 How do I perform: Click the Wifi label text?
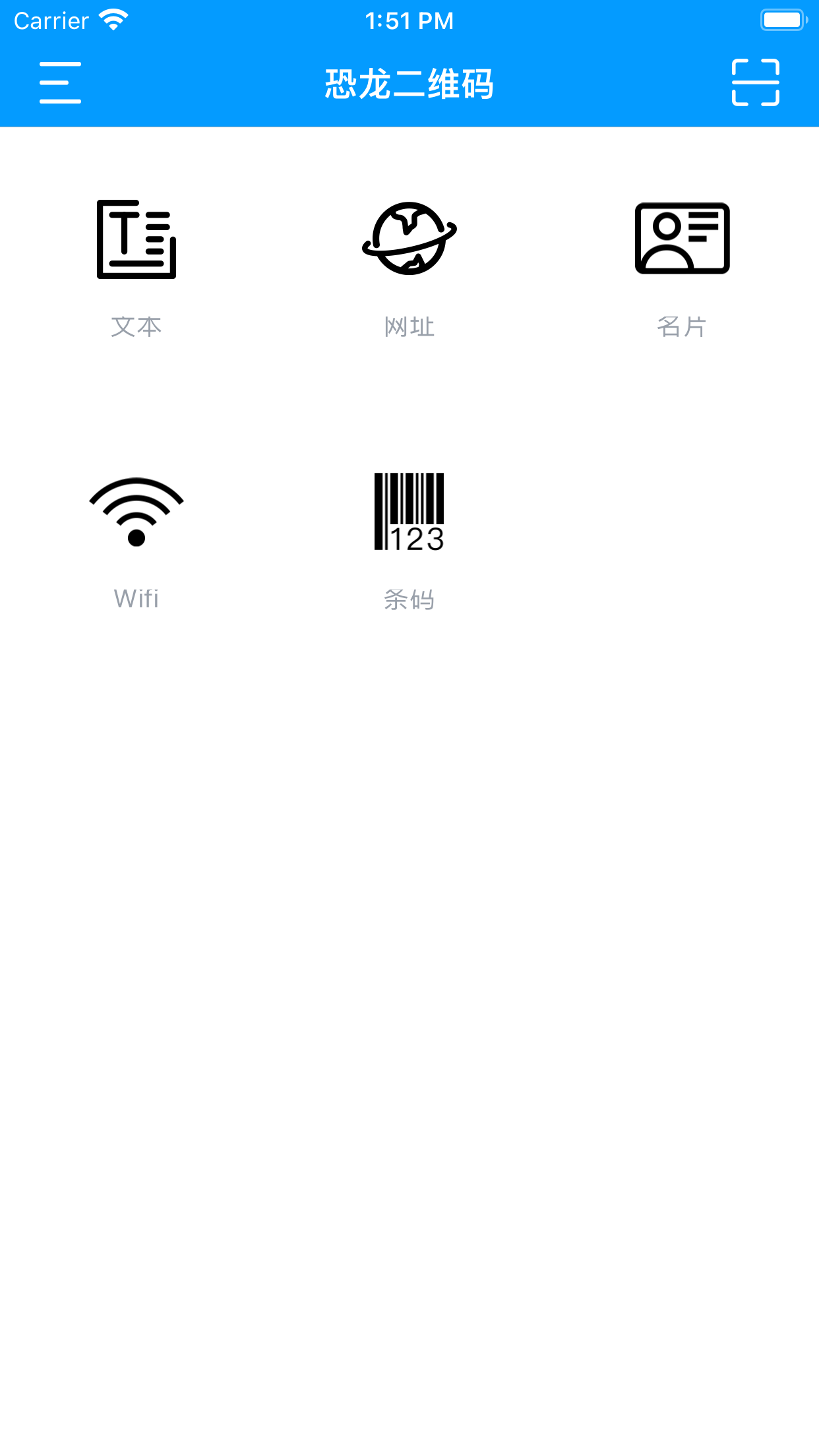tap(136, 599)
